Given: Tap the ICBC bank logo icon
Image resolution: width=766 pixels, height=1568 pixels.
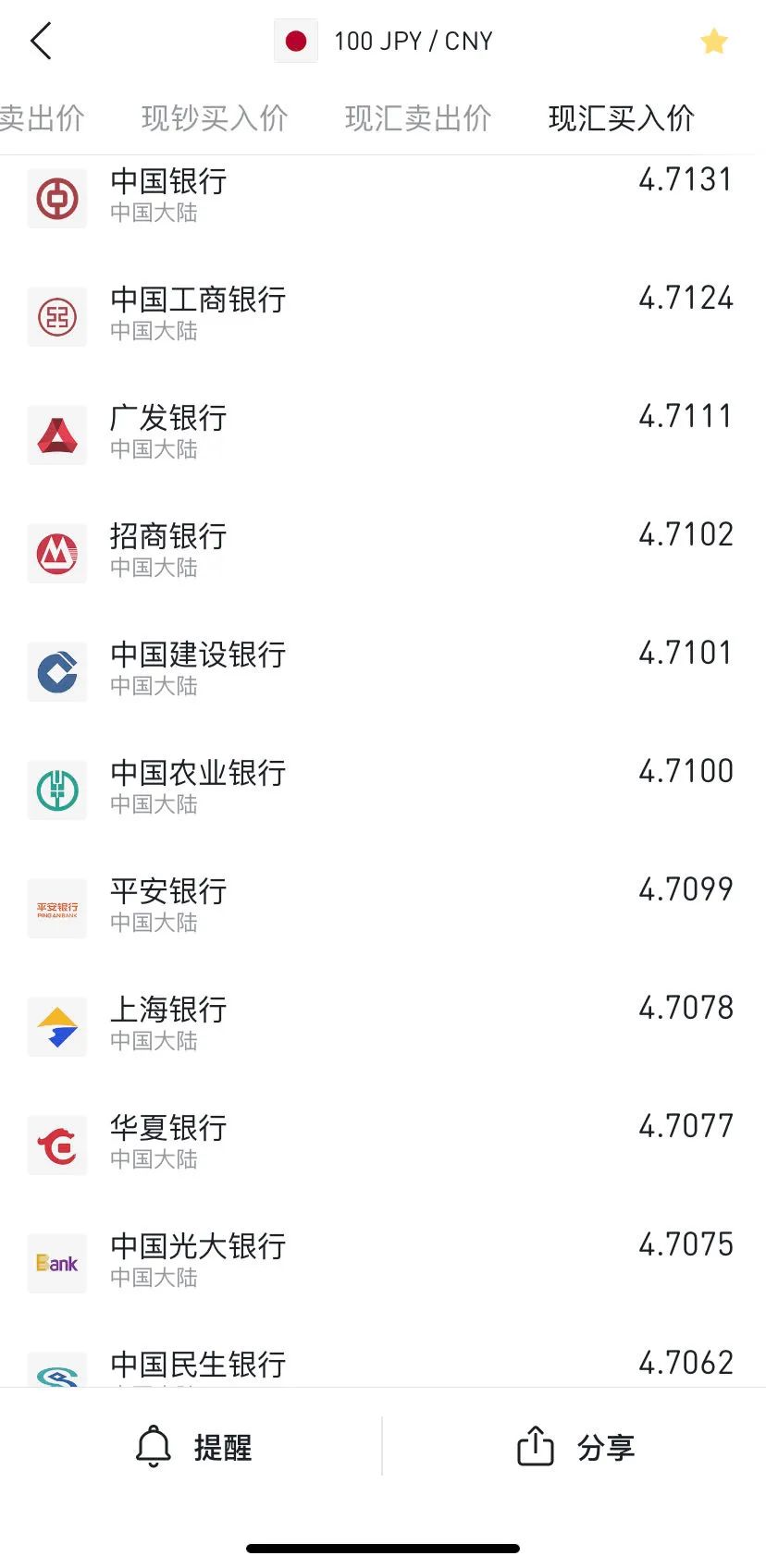Looking at the screenshot, I should pos(56,316).
